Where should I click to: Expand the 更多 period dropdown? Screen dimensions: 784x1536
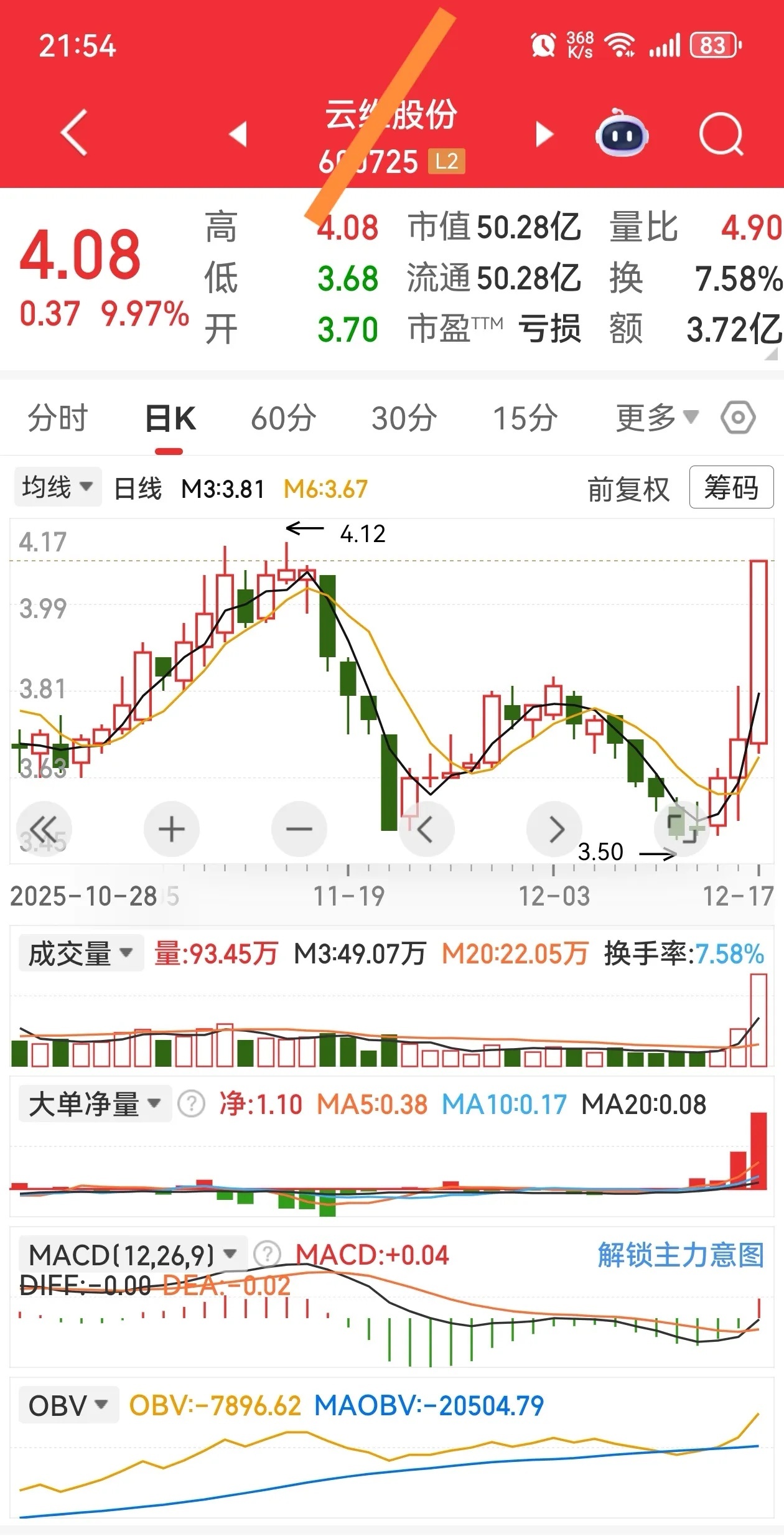656,418
